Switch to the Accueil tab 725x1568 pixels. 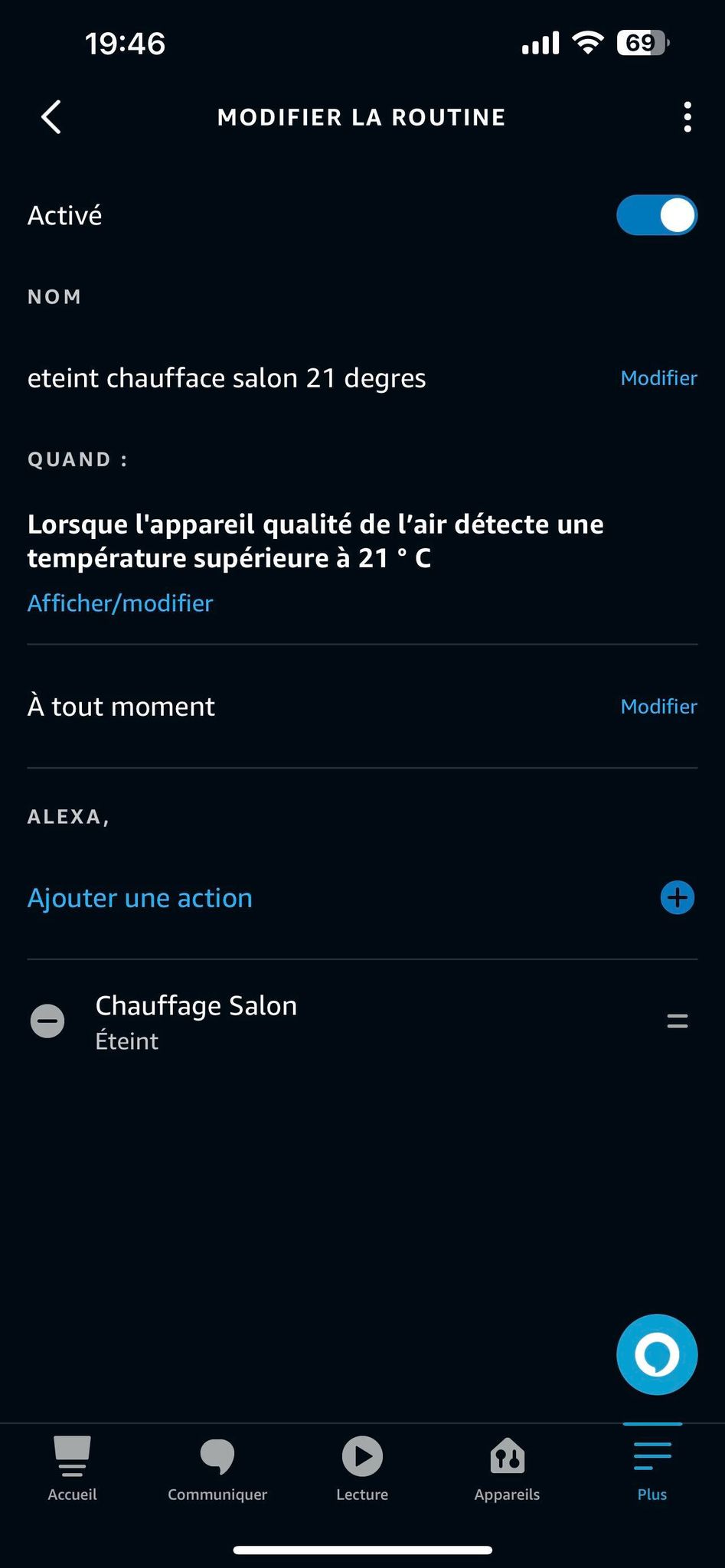pos(73,1468)
